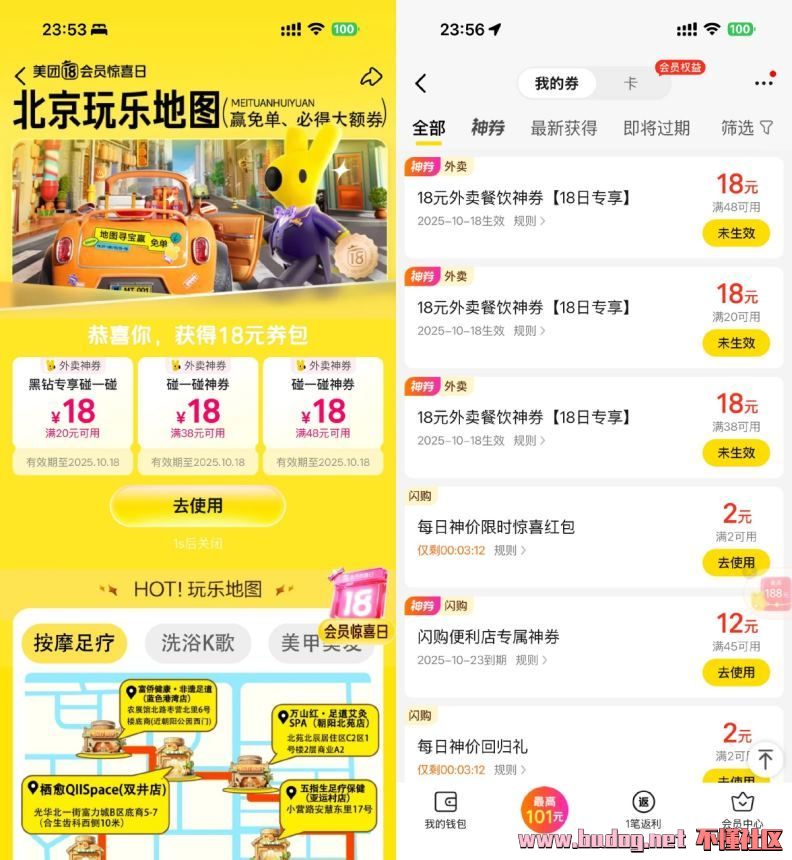Screen dimensions: 792x860
Task: Open 1笔返利 in the bottom bar
Action: 643,809
